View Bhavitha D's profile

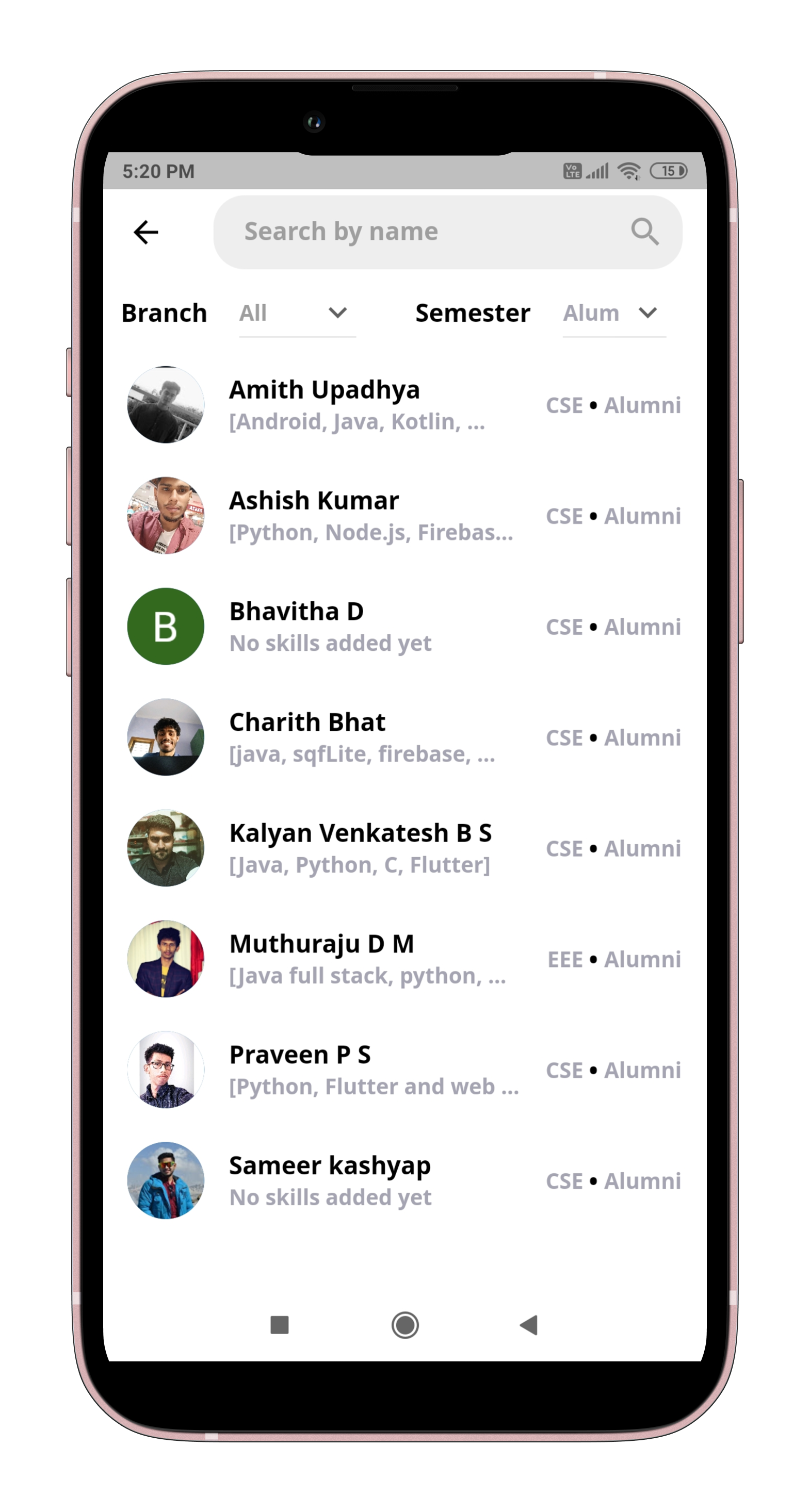pos(404,627)
